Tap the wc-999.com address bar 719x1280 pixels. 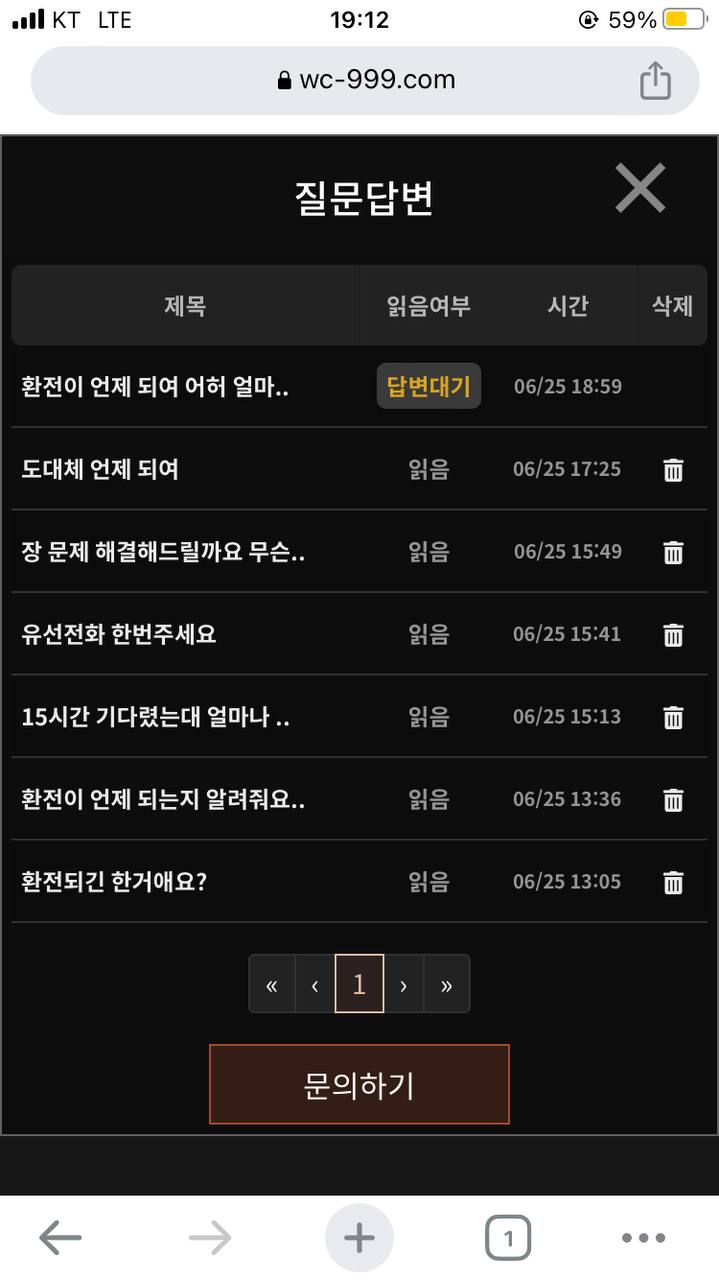point(366,80)
